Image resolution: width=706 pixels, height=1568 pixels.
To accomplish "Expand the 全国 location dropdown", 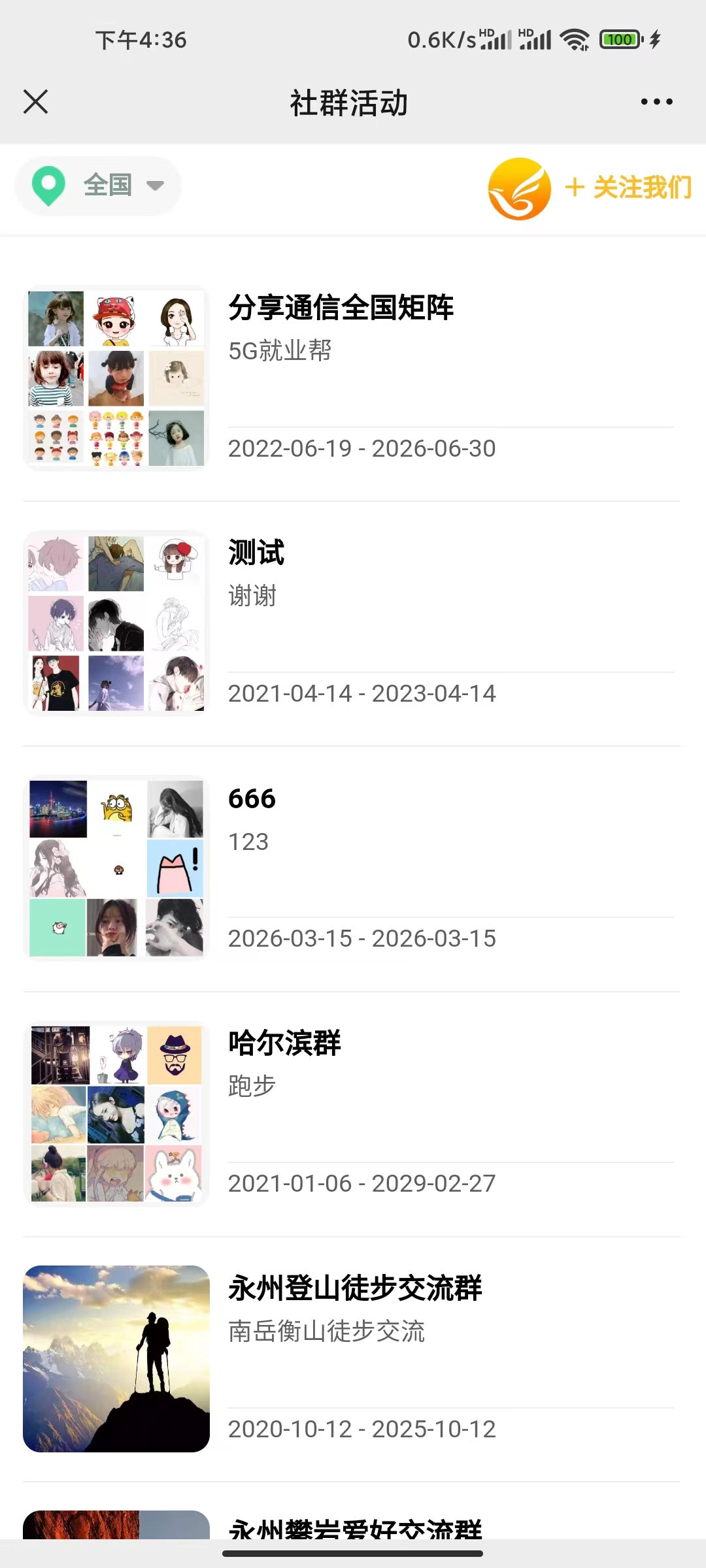I will coord(98,186).
